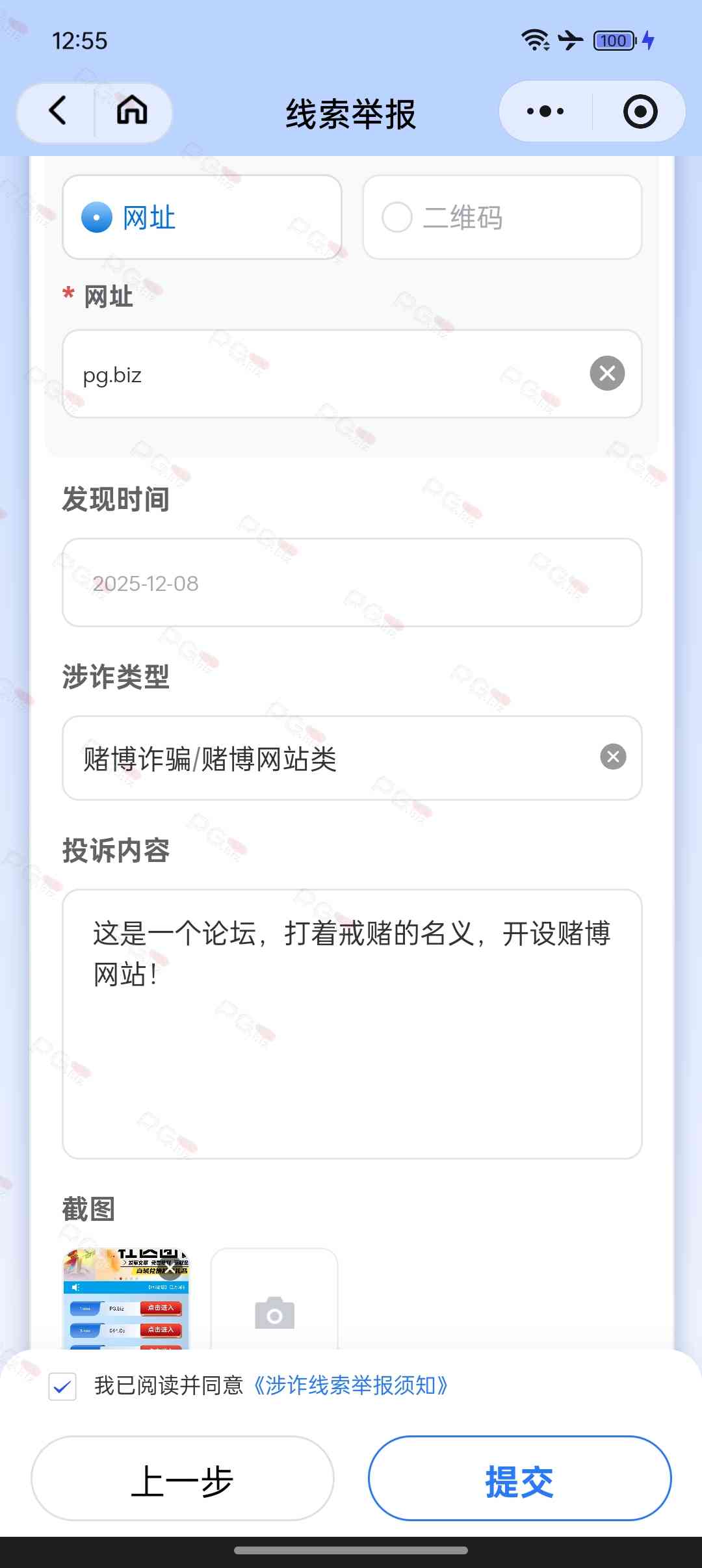This screenshot has height=1568, width=702.
Task: Add another screenshot with the camera tile
Action: pyautogui.click(x=274, y=1313)
